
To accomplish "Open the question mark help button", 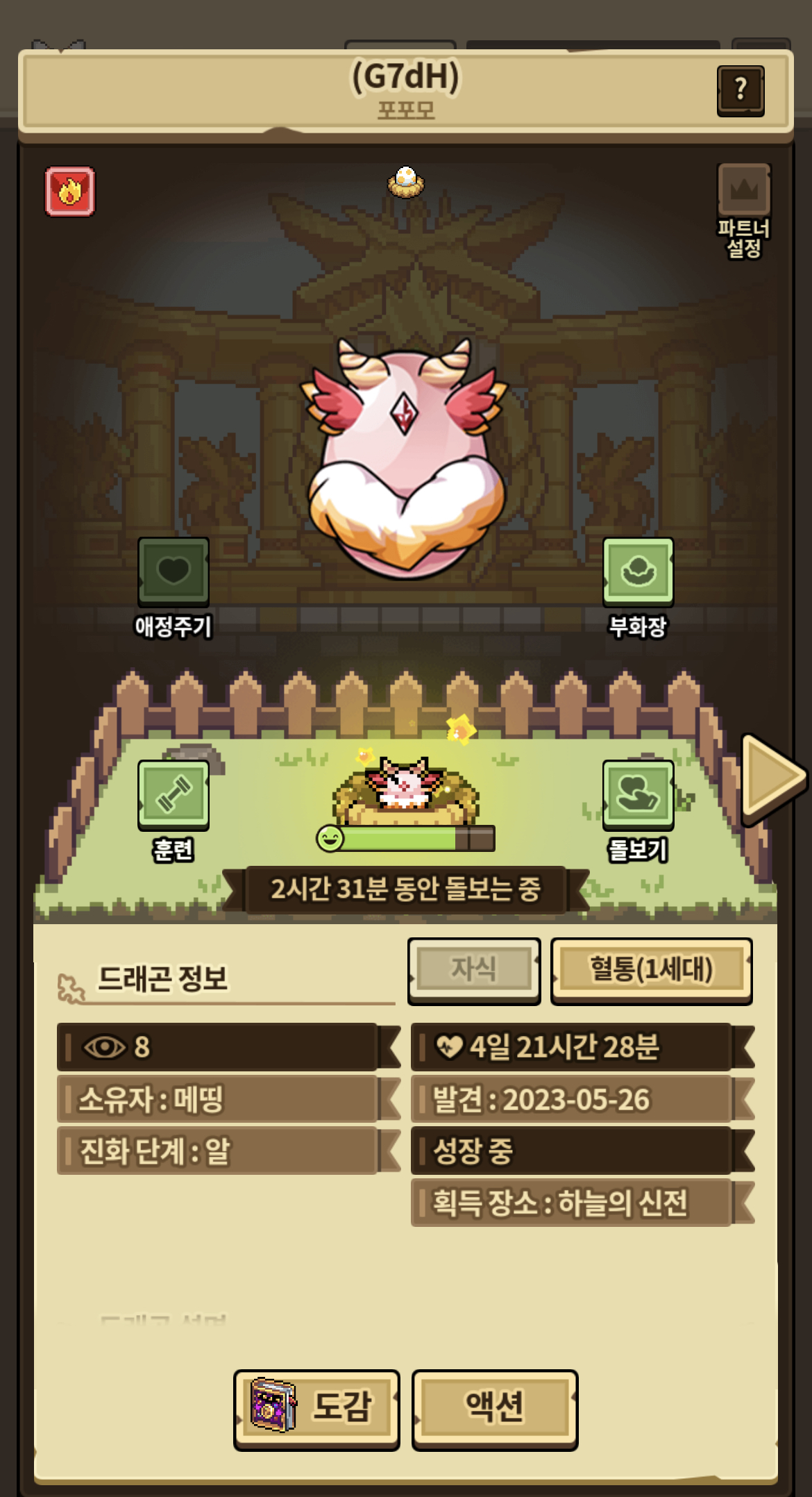I will pos(741,90).
